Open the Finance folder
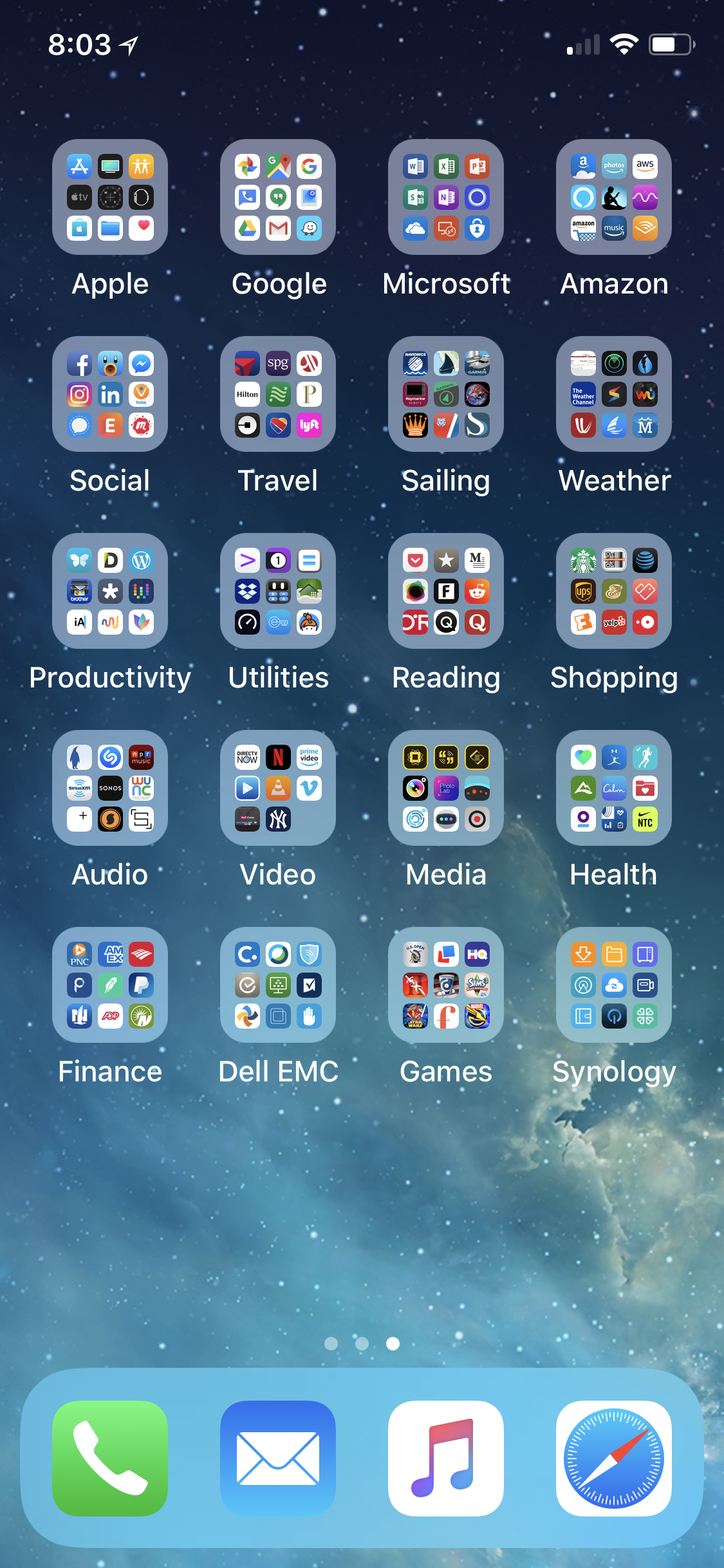The width and height of the screenshot is (724, 1568). tap(110, 985)
